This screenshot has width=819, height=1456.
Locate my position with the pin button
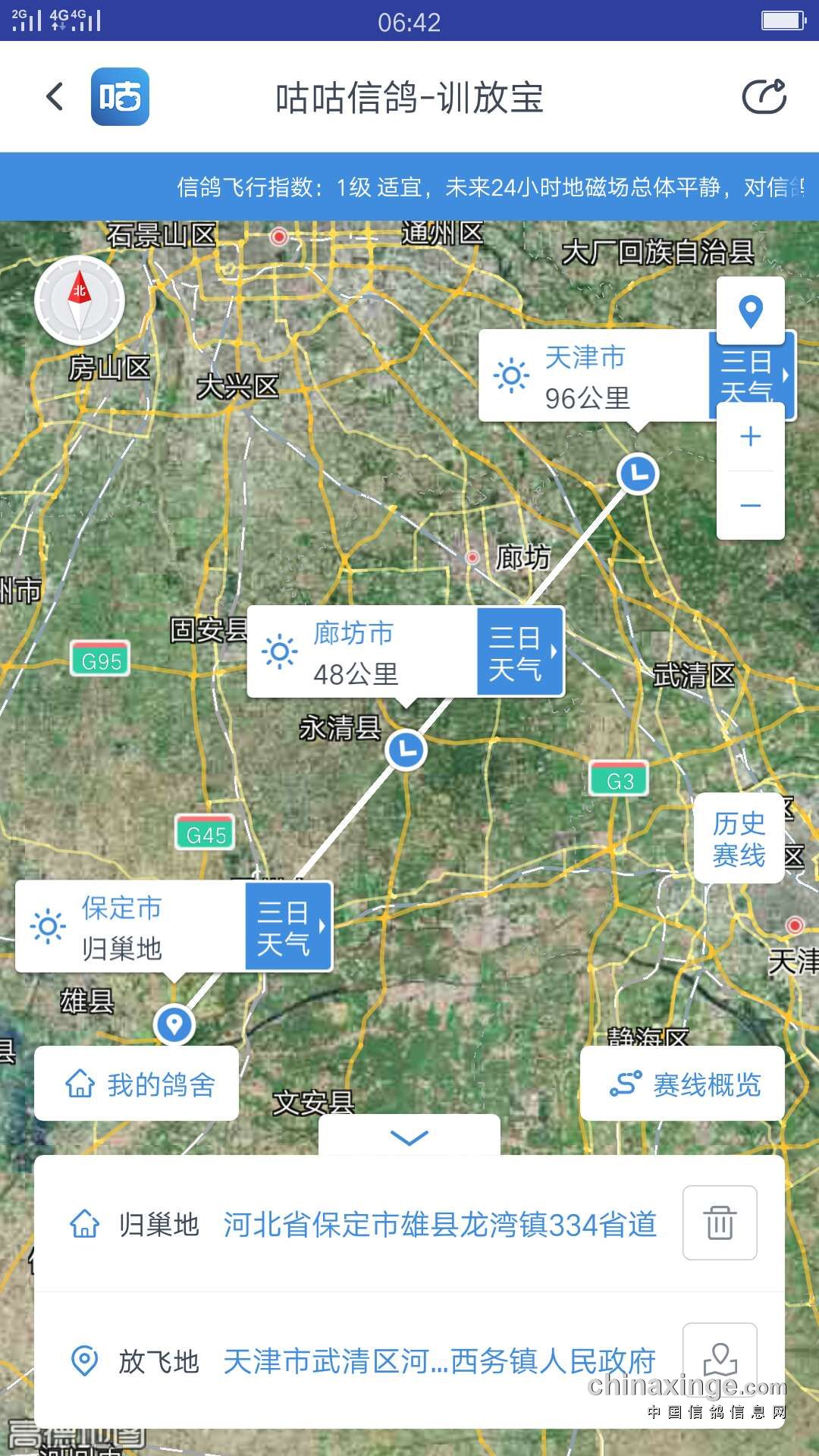coord(751,311)
